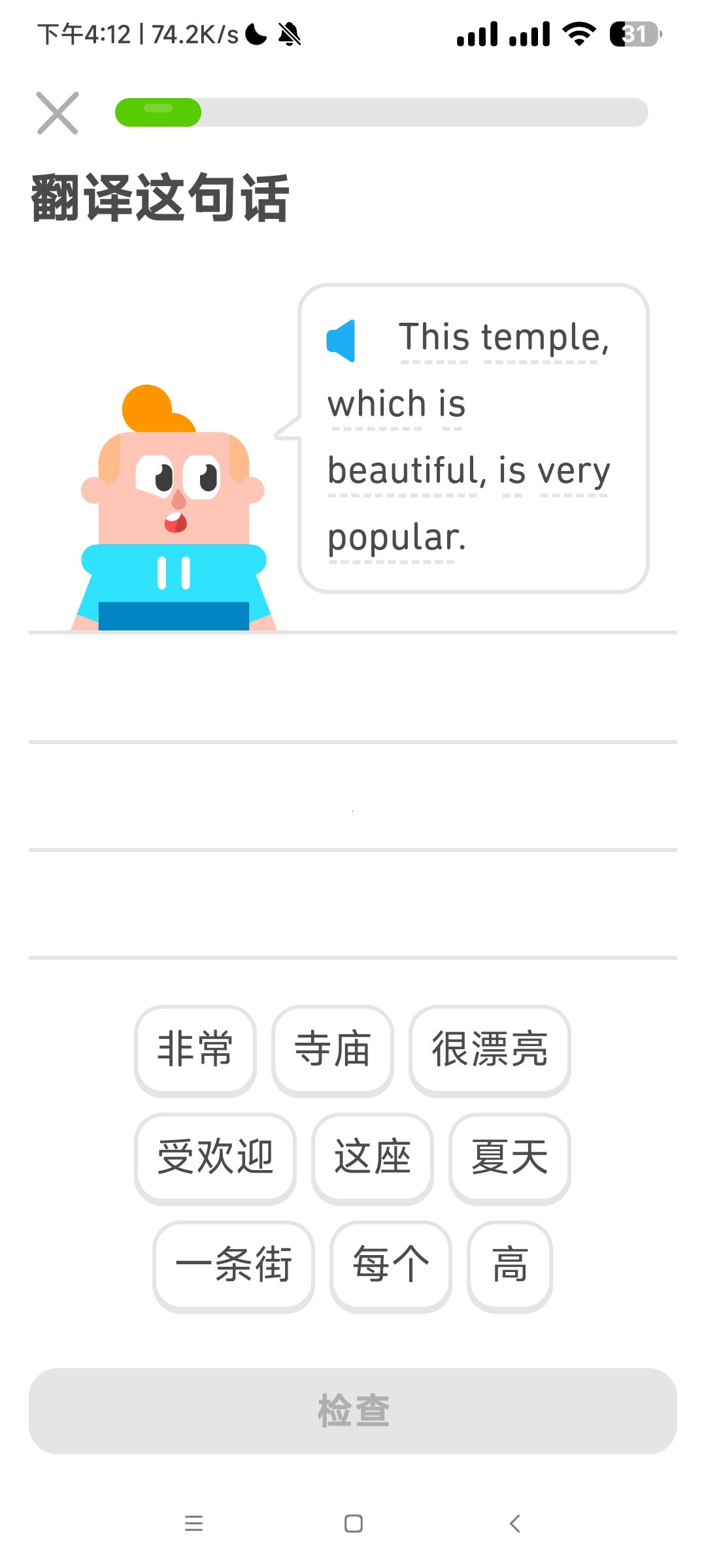Play the sentence audio speaker icon
The image size is (706, 1568).
click(341, 340)
